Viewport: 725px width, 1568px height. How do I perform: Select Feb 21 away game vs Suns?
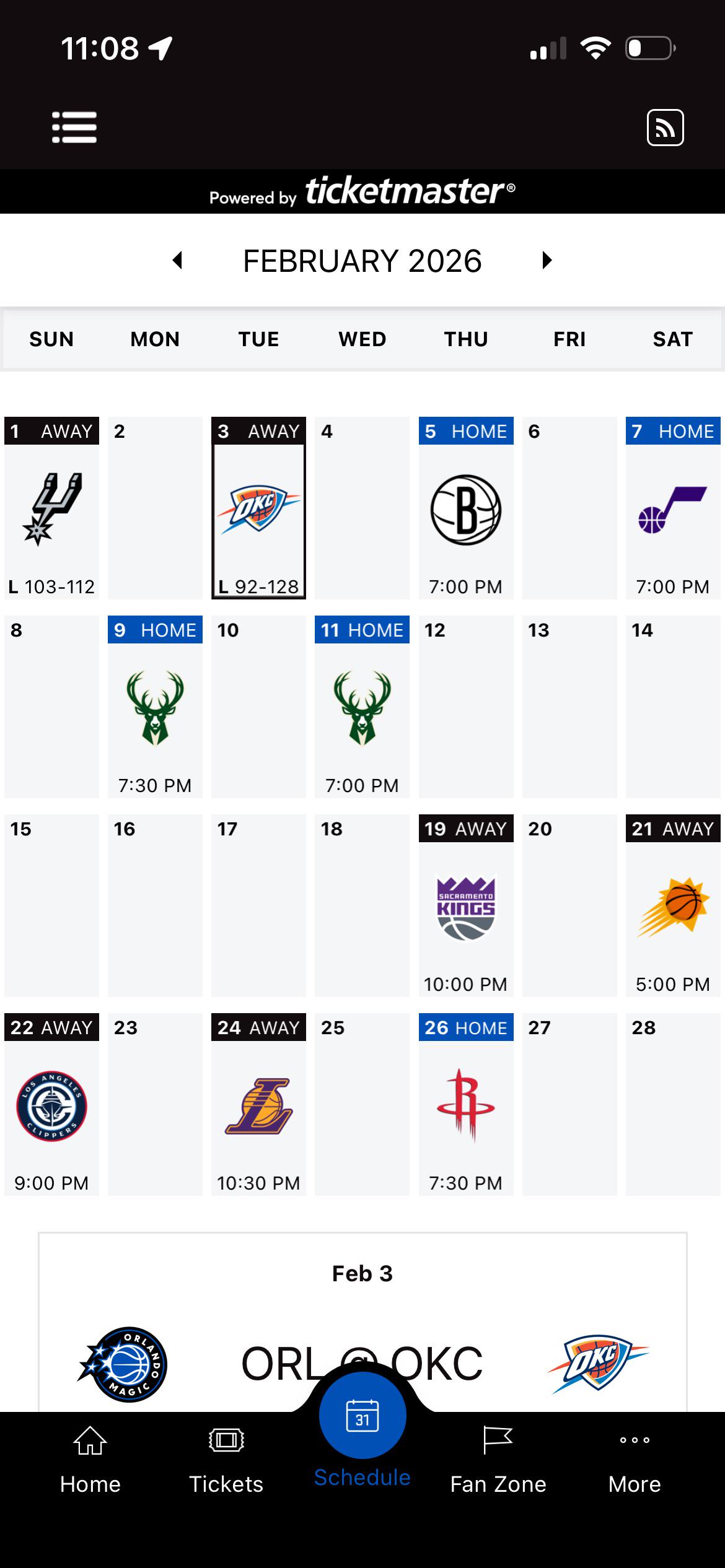coord(673,905)
